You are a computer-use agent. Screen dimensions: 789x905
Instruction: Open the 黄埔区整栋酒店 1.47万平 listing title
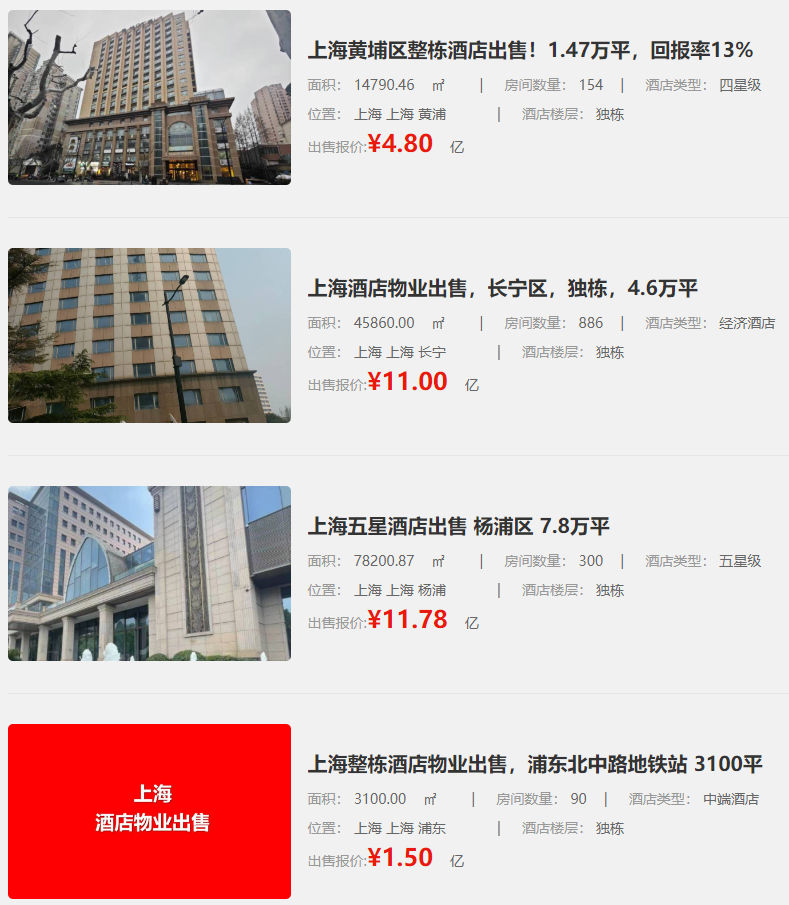[x=530, y=50]
